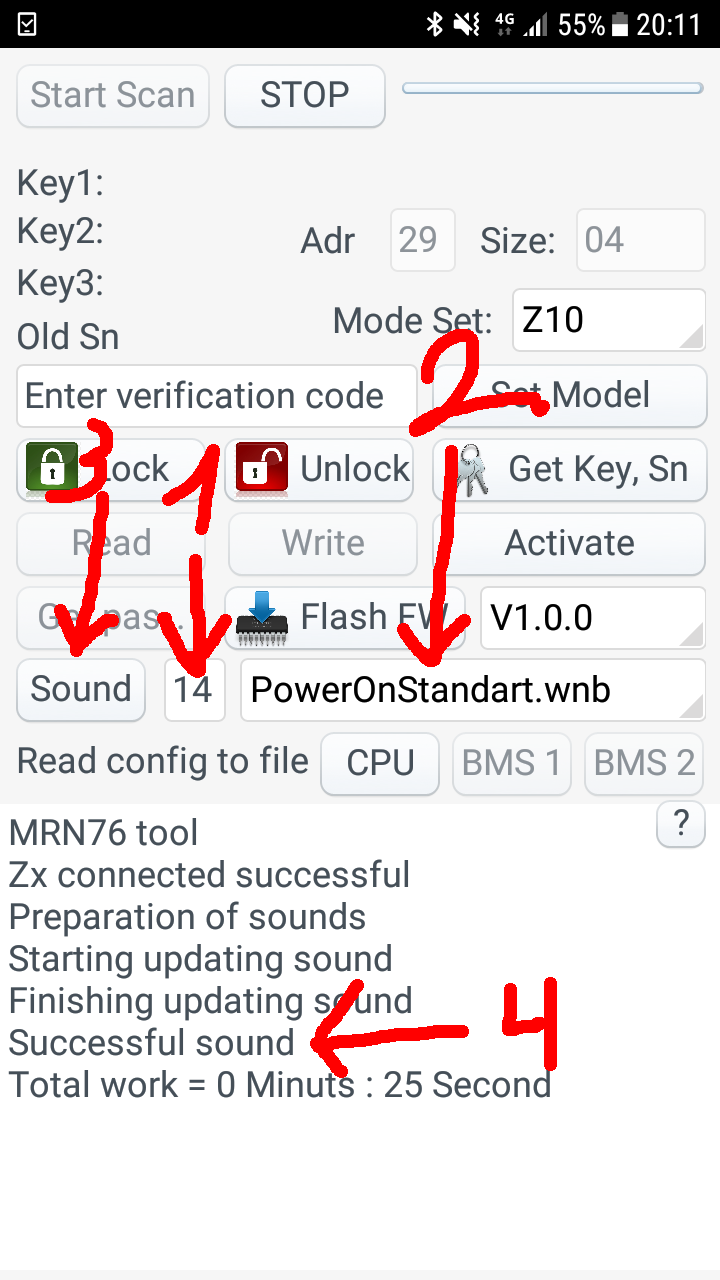Tap the STOP button
The image size is (720, 1280).
[x=305, y=96]
